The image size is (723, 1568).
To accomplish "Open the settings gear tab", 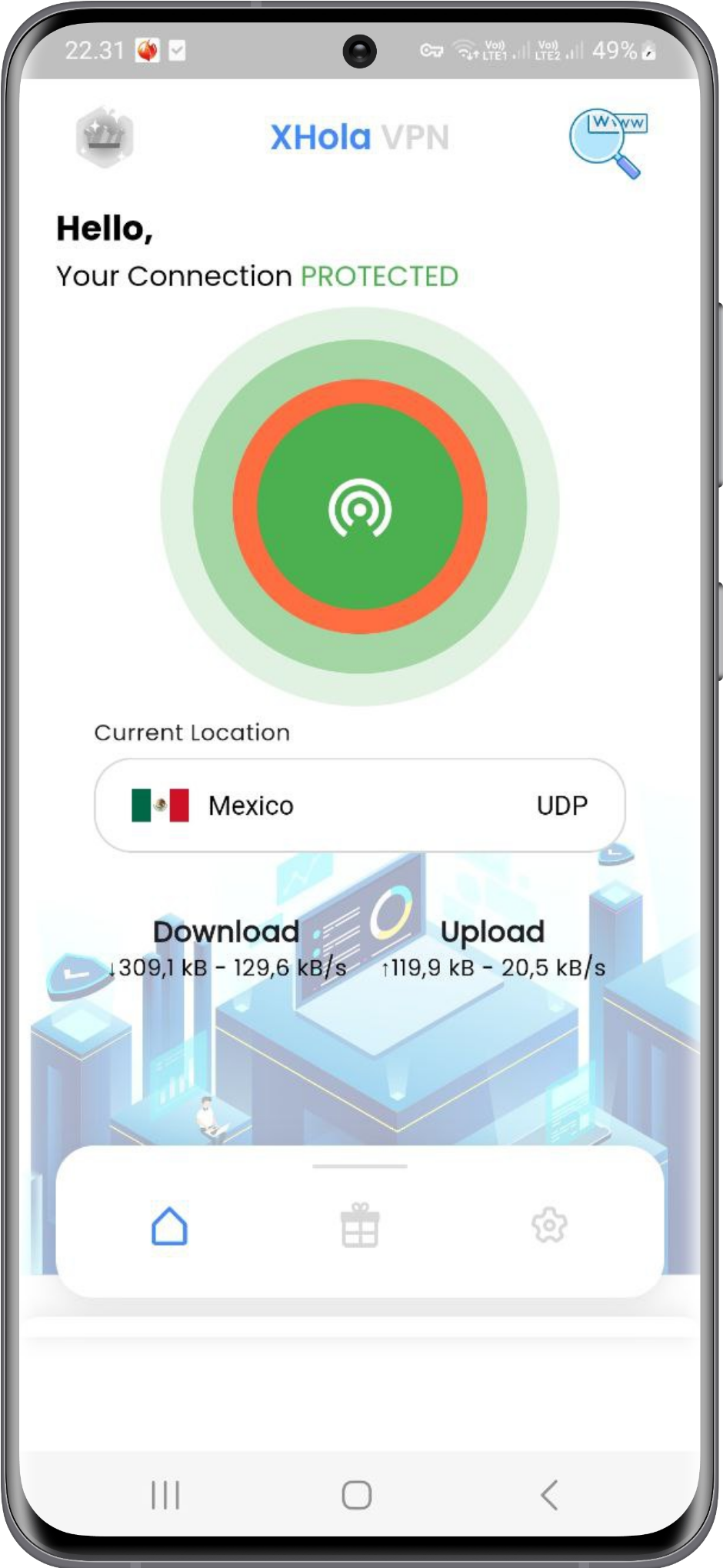I will click(549, 1226).
